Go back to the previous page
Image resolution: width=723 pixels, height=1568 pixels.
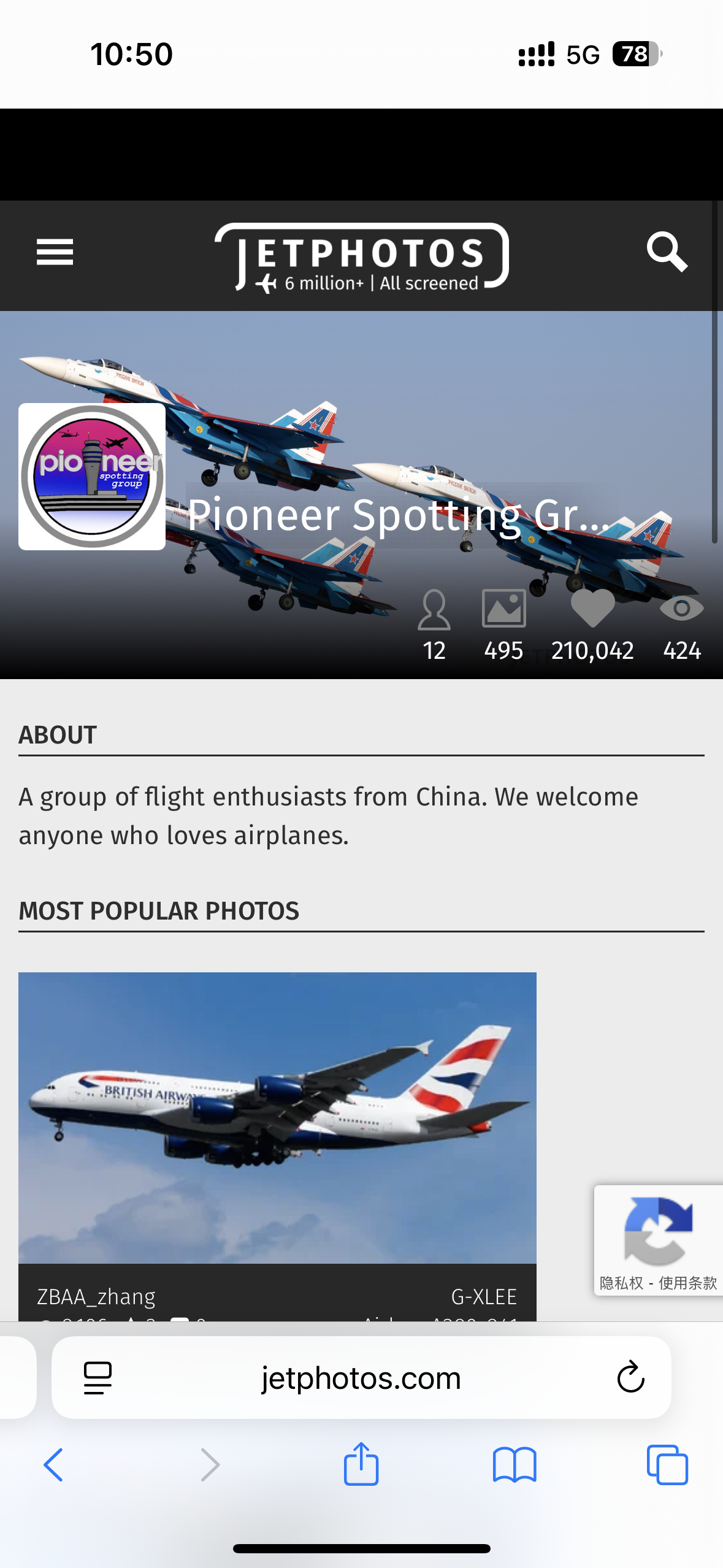coord(53,1465)
